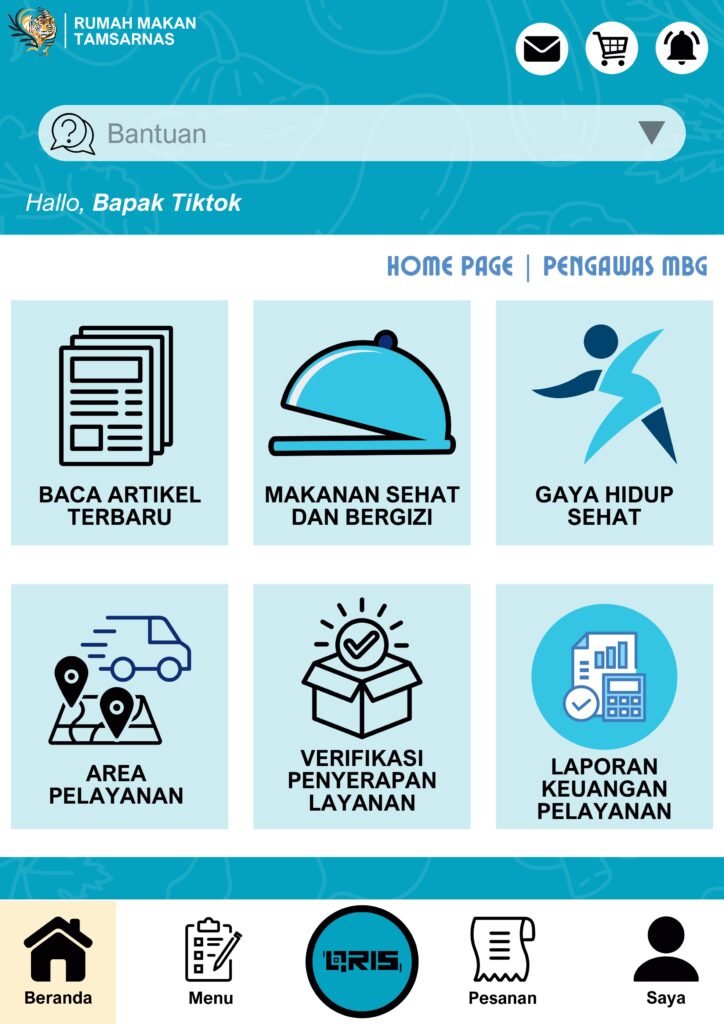Open Baca Artikel Terbaru tile
Screen dimensions: 724x1024
click(120, 422)
